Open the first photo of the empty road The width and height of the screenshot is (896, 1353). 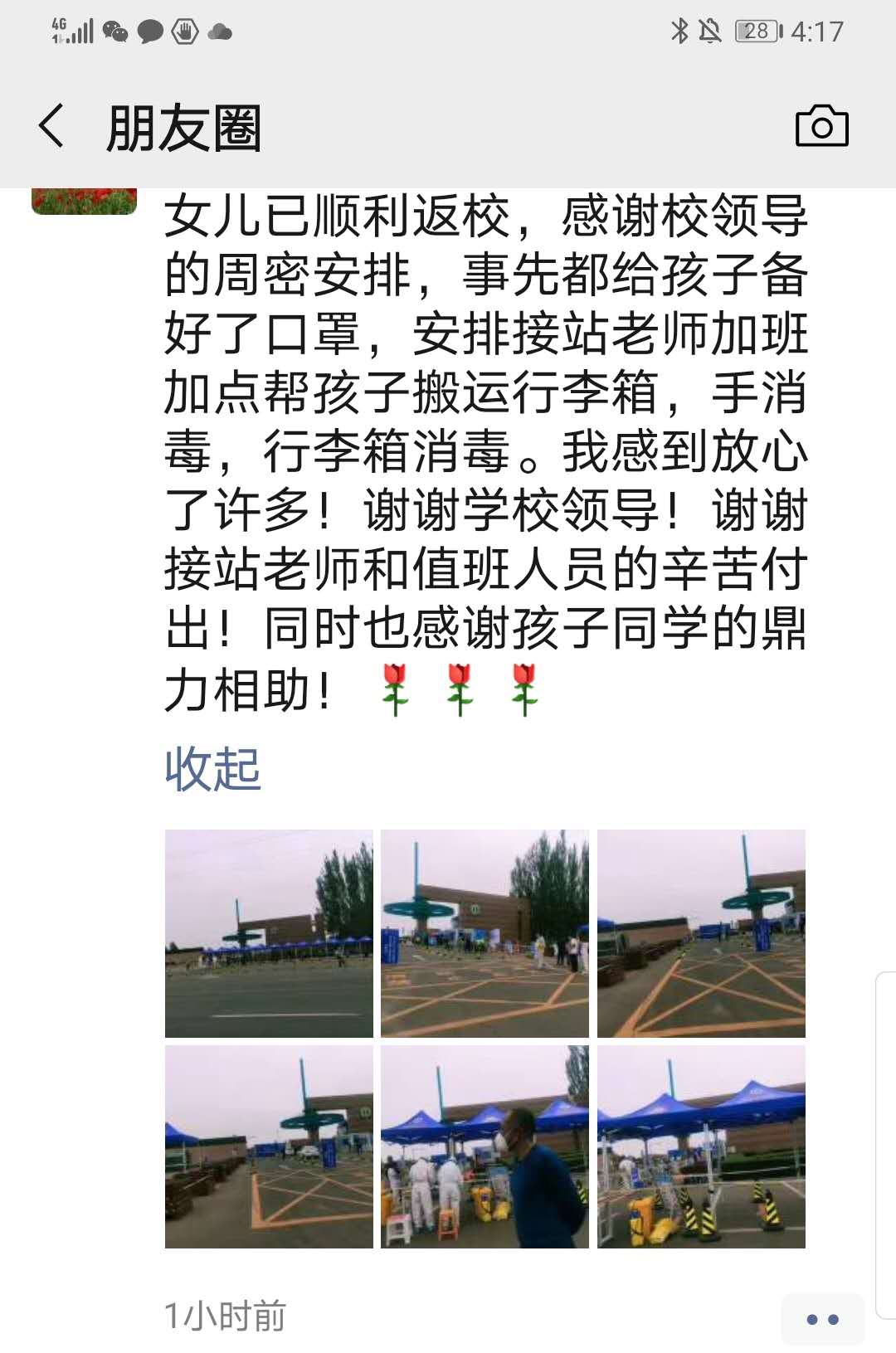[x=269, y=933]
